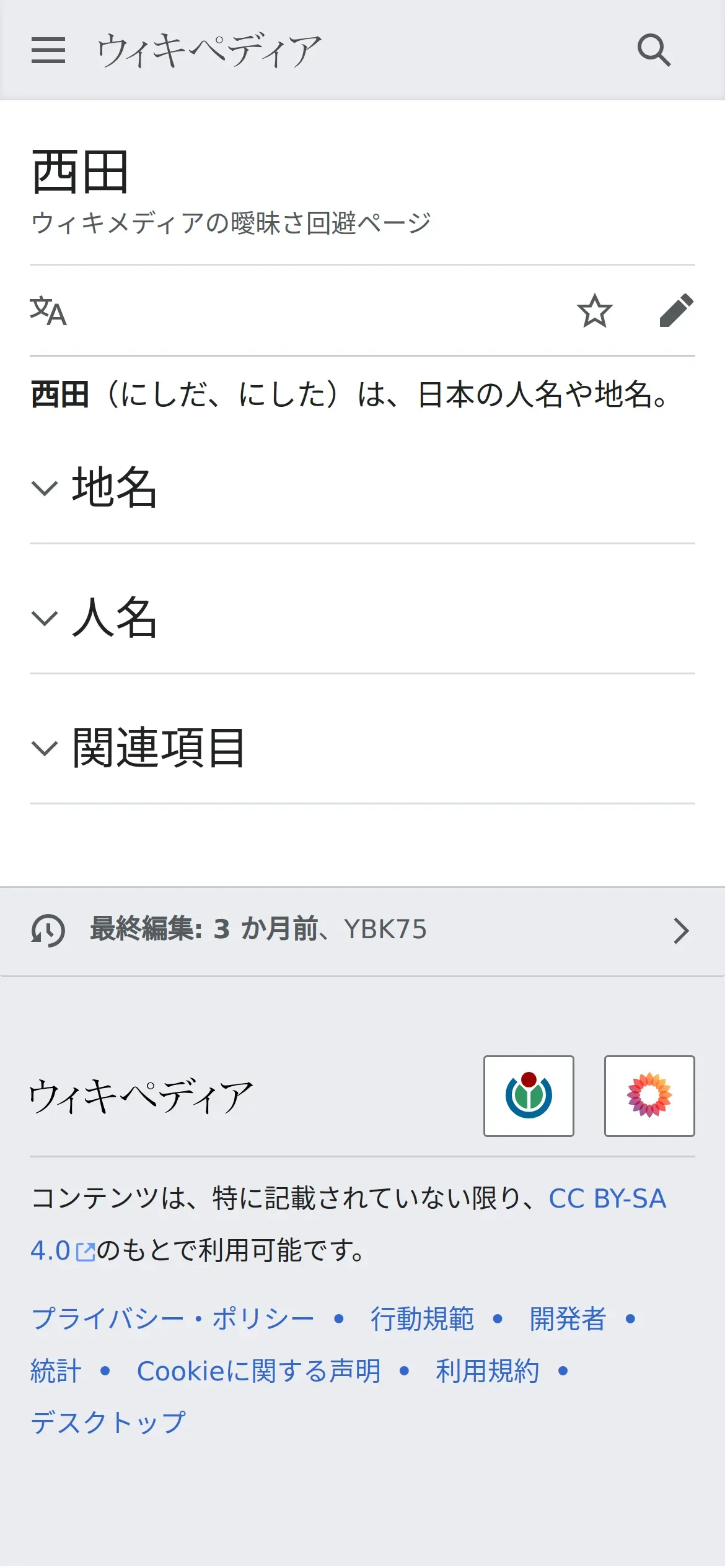Screen dimensions: 725x1568
Task: Open the 統計 link
Action: [x=56, y=1370]
